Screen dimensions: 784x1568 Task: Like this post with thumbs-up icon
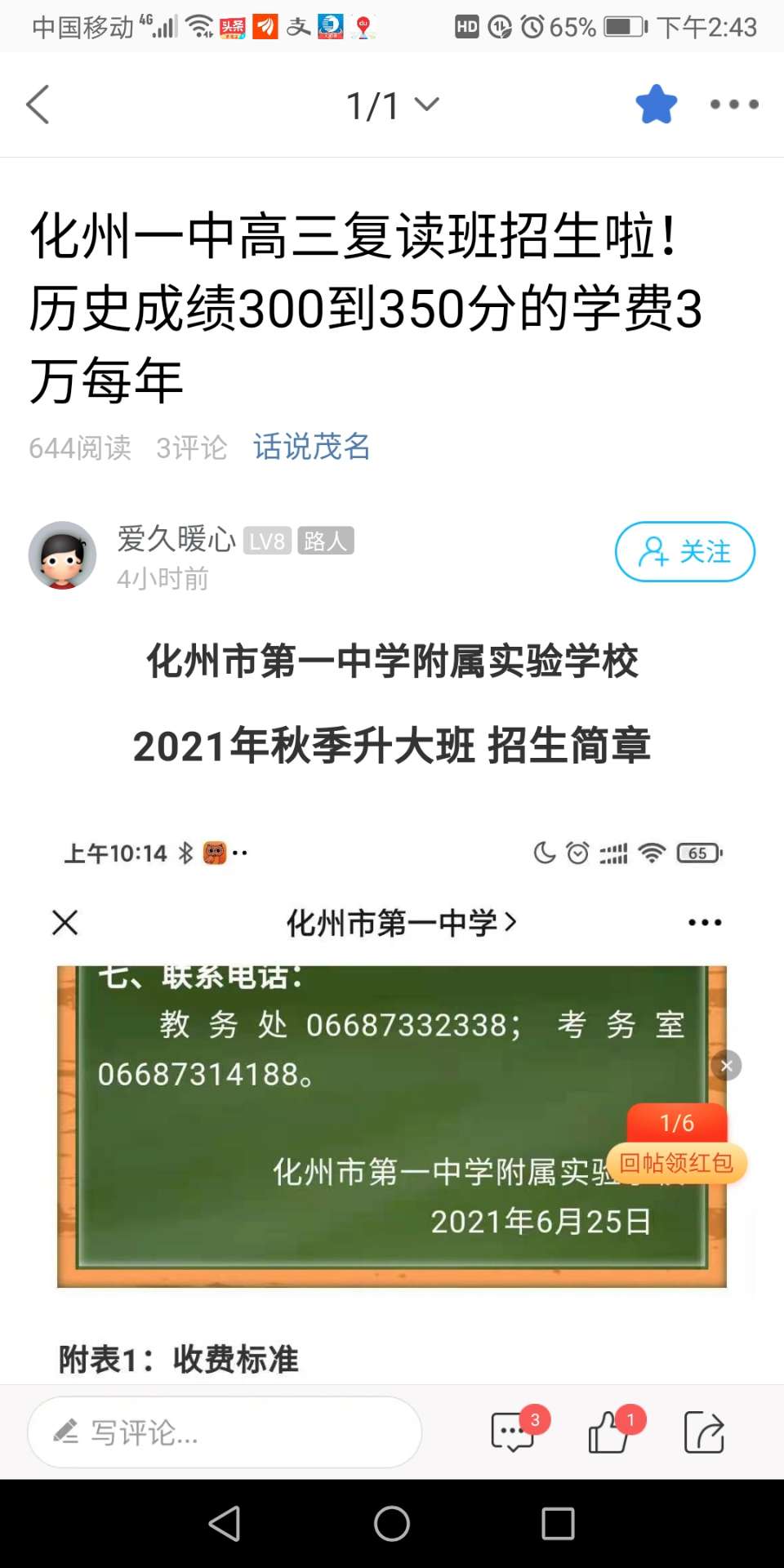tap(610, 1432)
